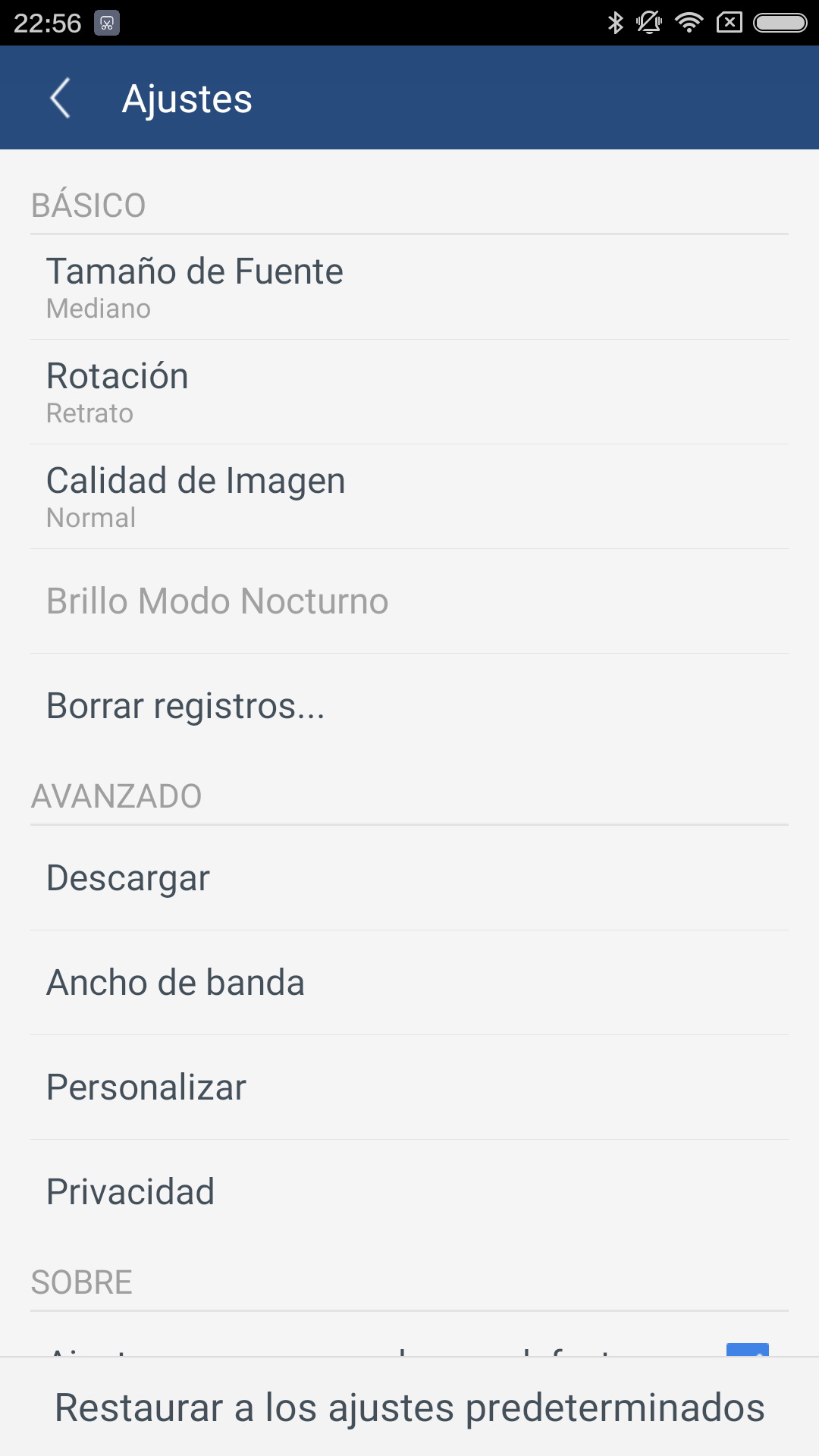Open Privacidad settings
Viewport: 819px width, 1456px height.
[x=409, y=1192]
